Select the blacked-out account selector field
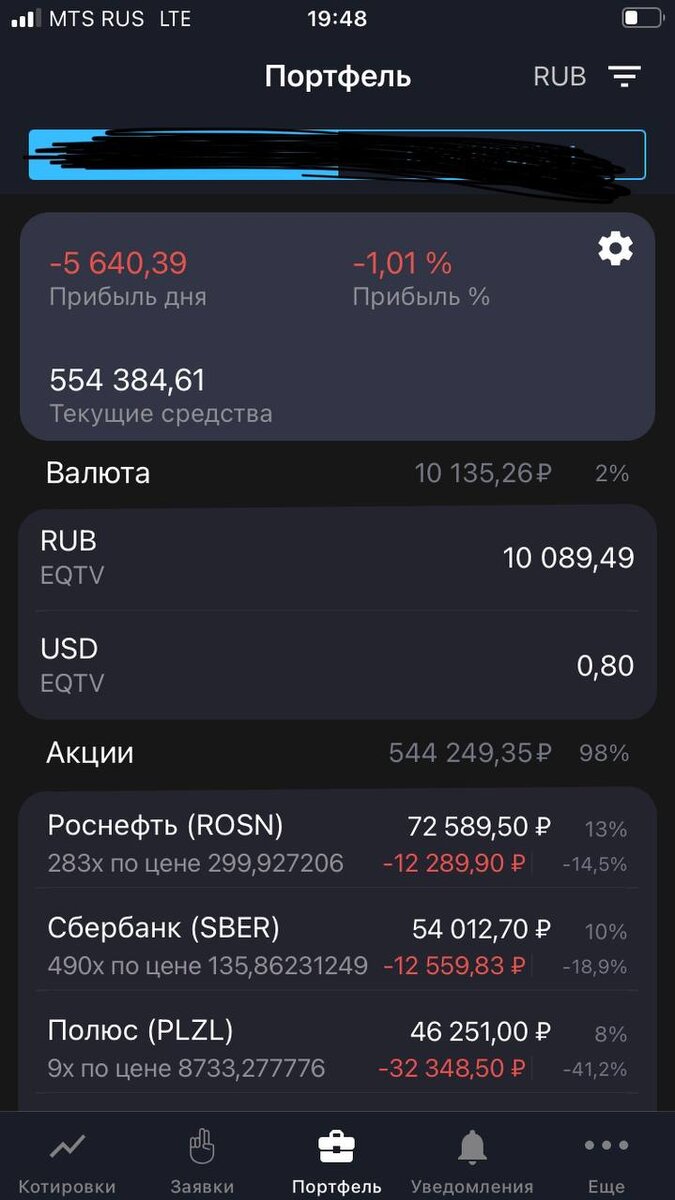This screenshot has height=1200, width=675. 337,155
